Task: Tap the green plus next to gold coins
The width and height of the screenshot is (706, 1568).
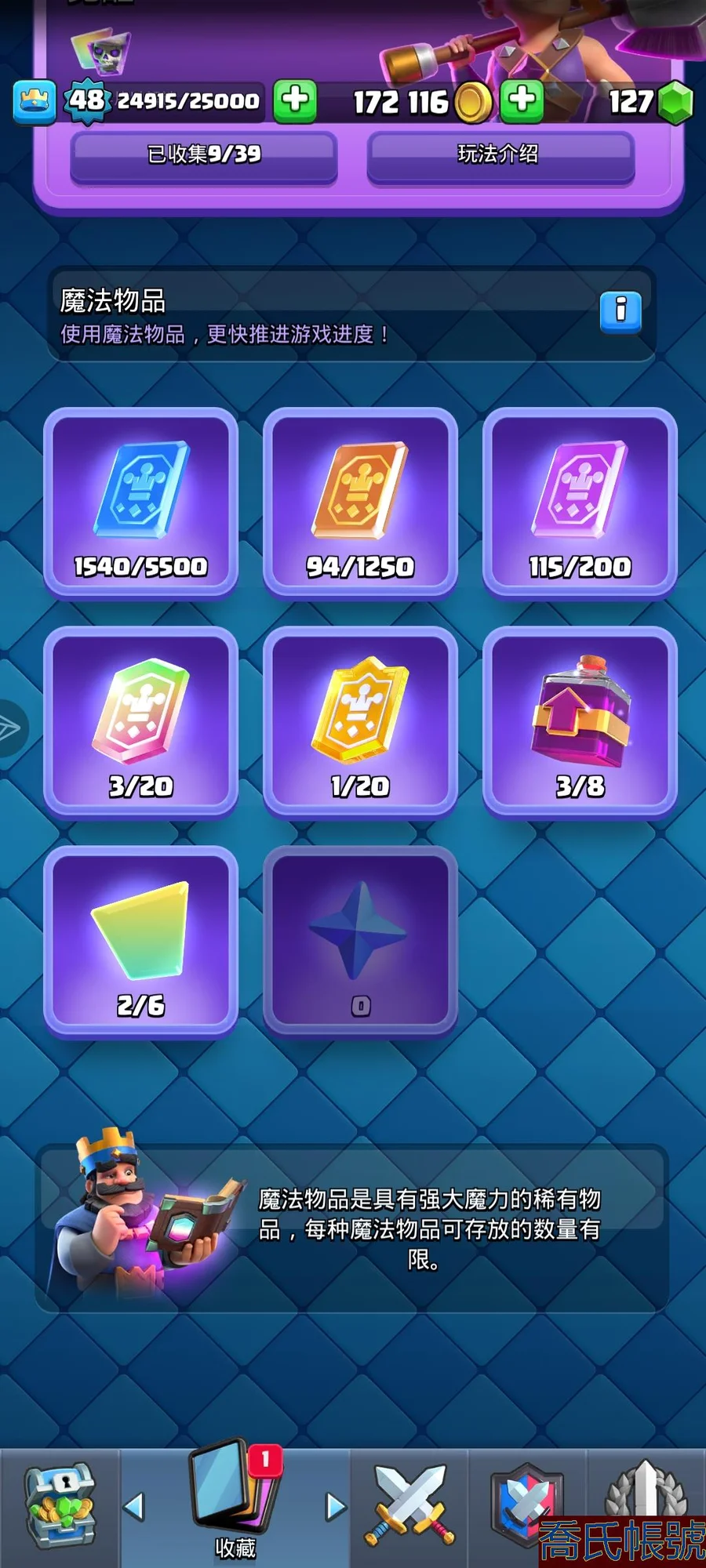Action: [x=522, y=100]
